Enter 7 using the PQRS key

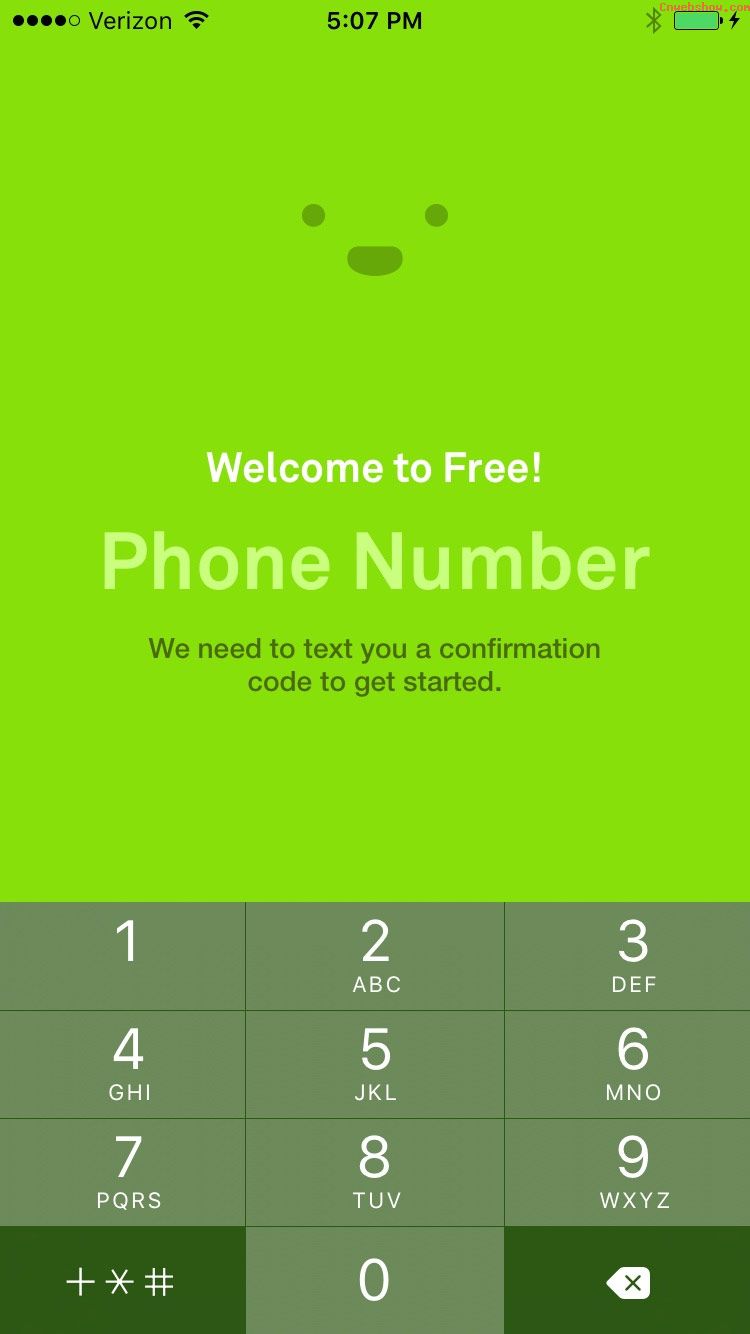coord(122,1172)
